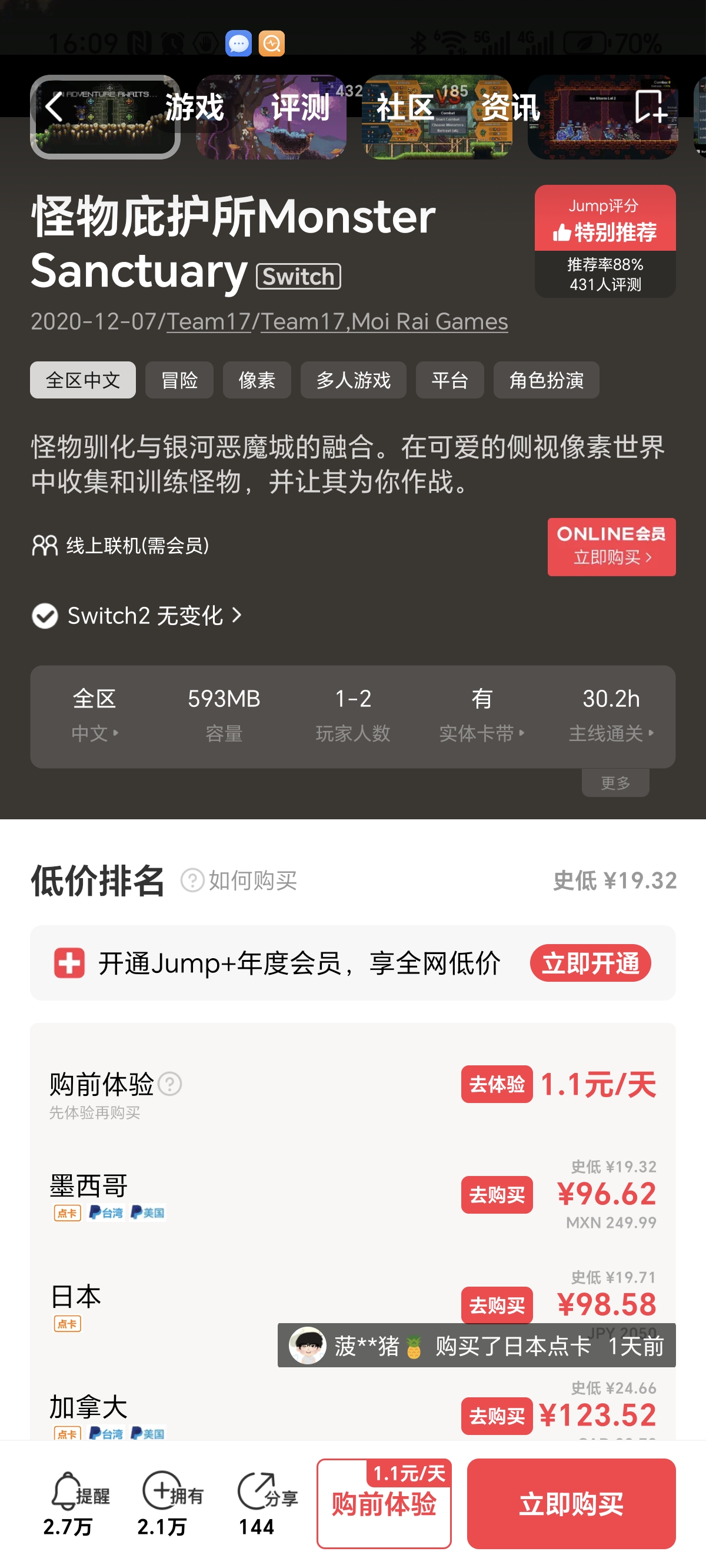Switch to the 评测 tab
Screen dimensions: 706x1568
coord(300,108)
